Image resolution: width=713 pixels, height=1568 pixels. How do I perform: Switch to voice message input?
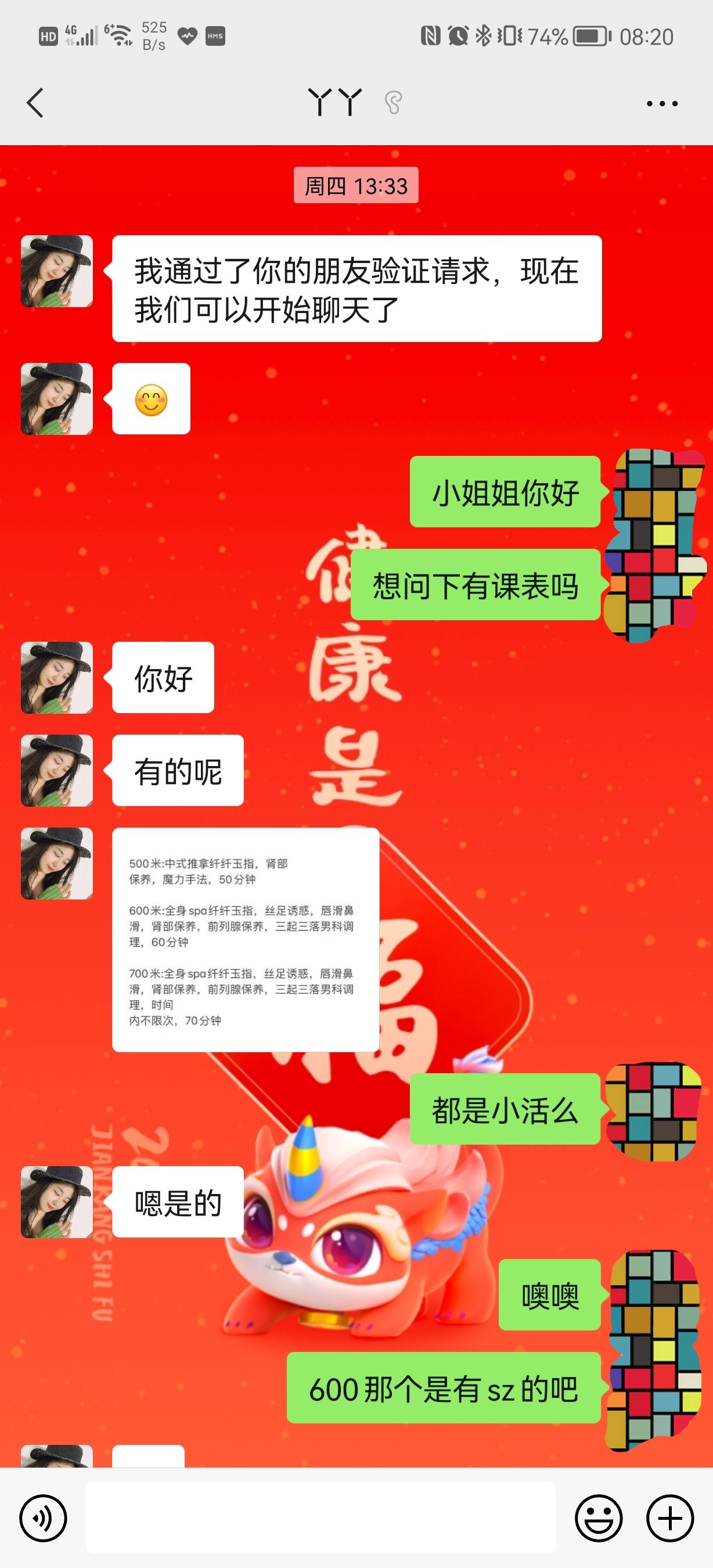point(43,1518)
